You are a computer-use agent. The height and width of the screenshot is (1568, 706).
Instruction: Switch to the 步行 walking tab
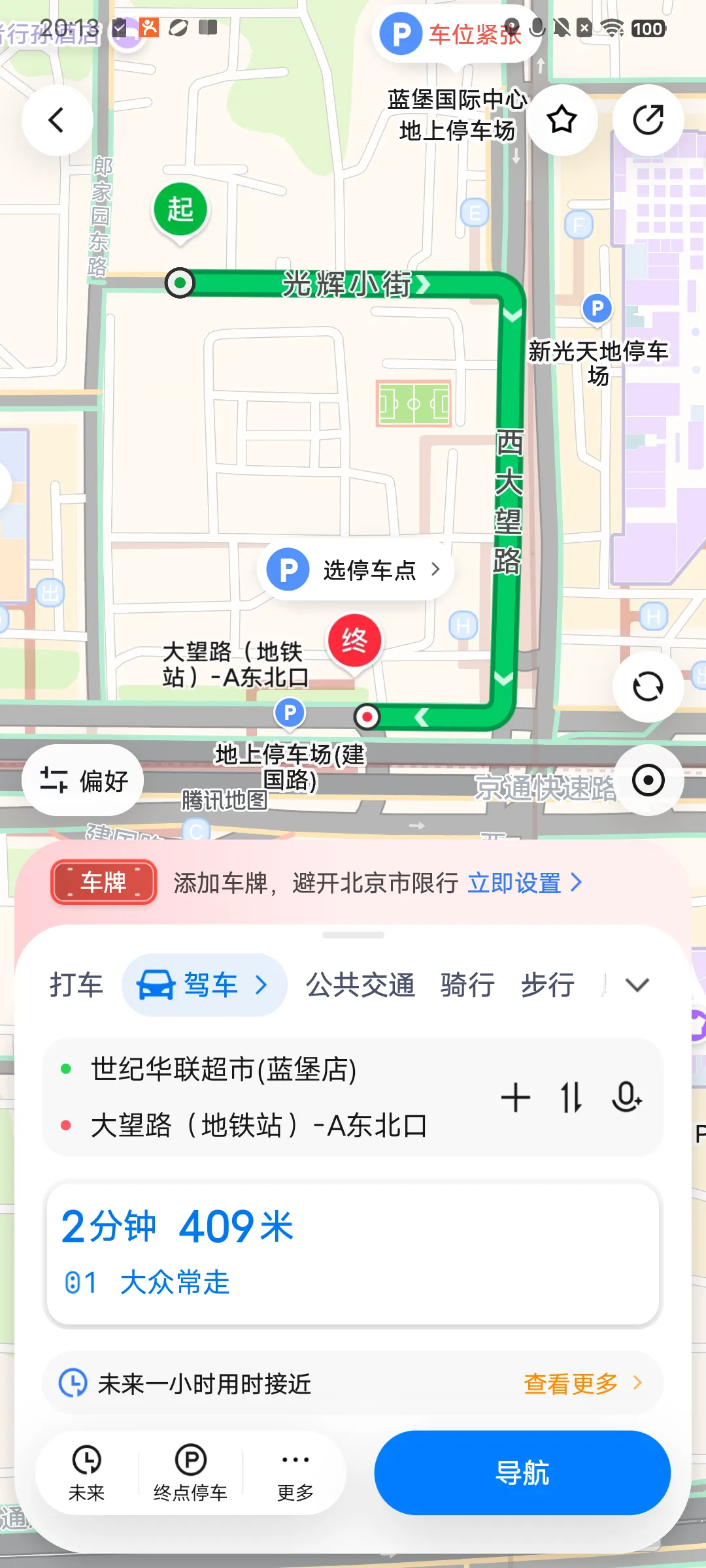pos(548,985)
